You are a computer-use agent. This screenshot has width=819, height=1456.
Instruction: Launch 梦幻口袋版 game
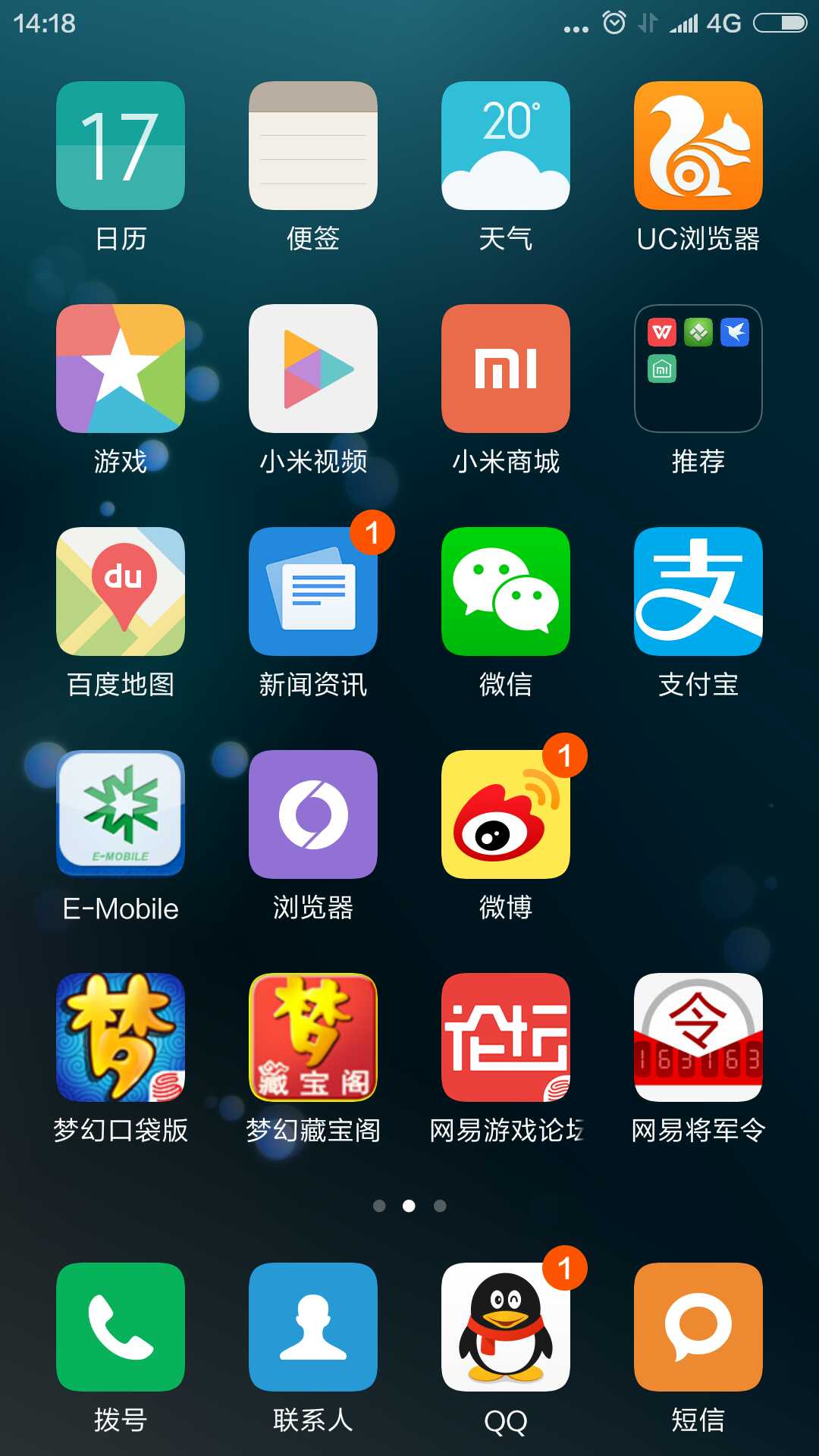(x=121, y=1037)
